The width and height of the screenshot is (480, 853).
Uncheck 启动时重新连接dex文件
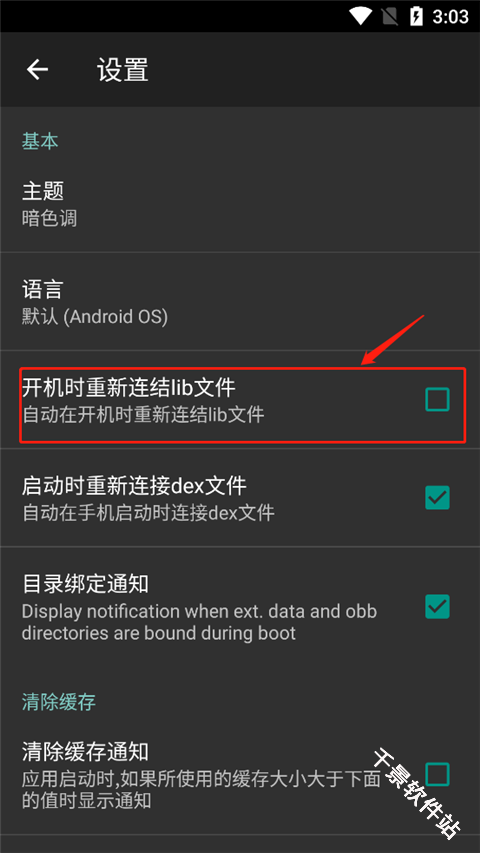click(437, 497)
